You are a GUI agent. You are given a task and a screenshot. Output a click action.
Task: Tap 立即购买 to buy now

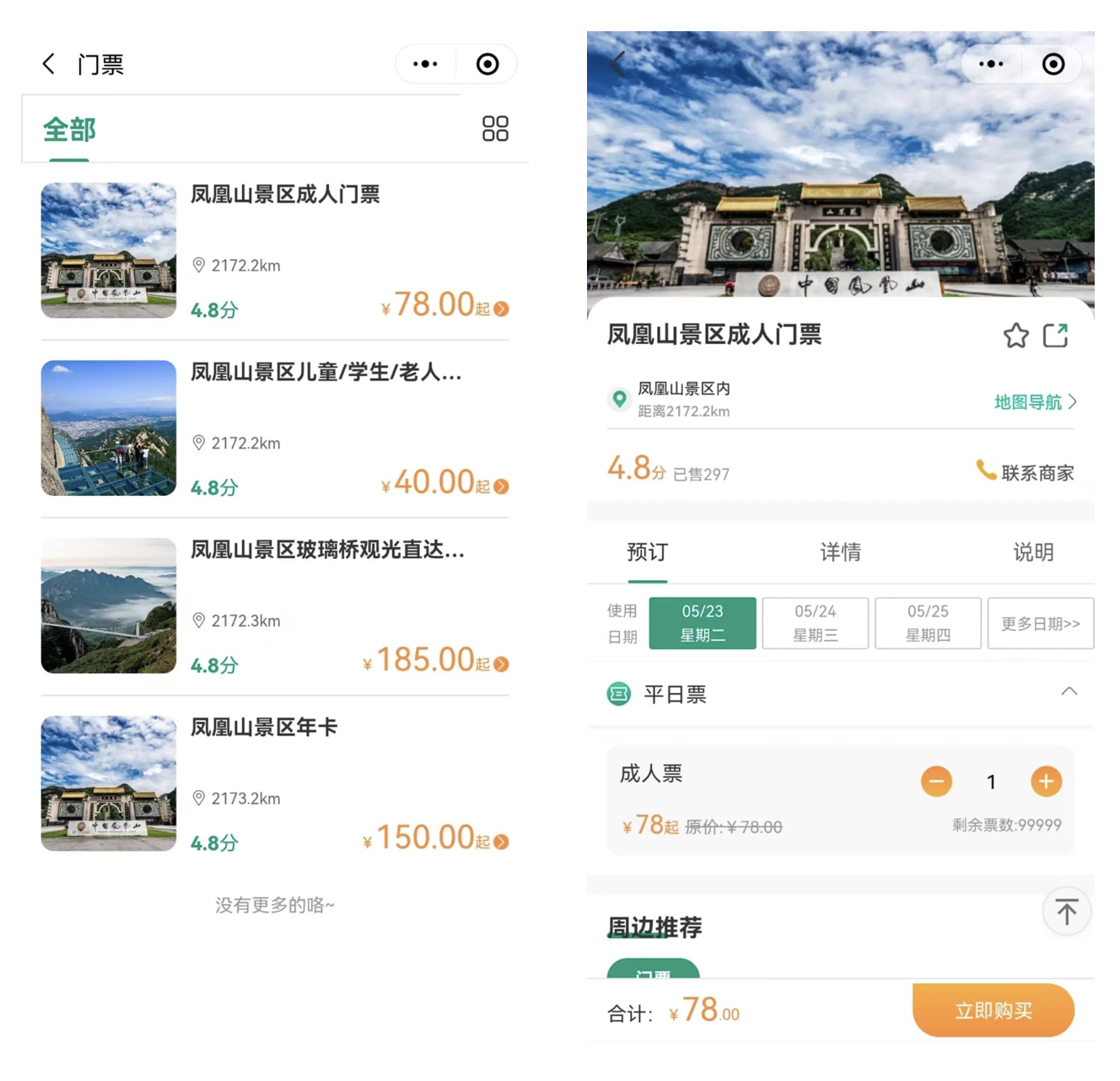[993, 1010]
